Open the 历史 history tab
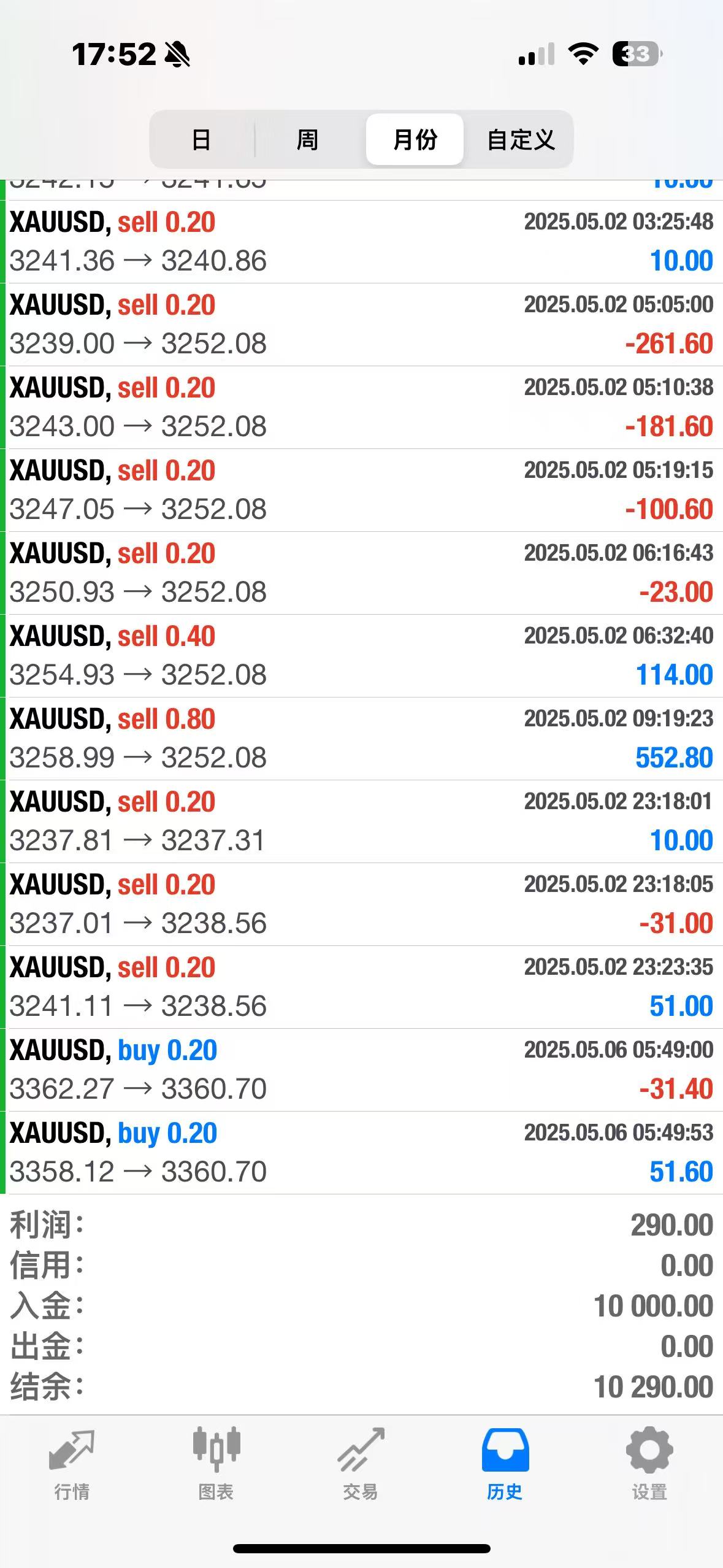This screenshot has height=1568, width=723. 505,1464
